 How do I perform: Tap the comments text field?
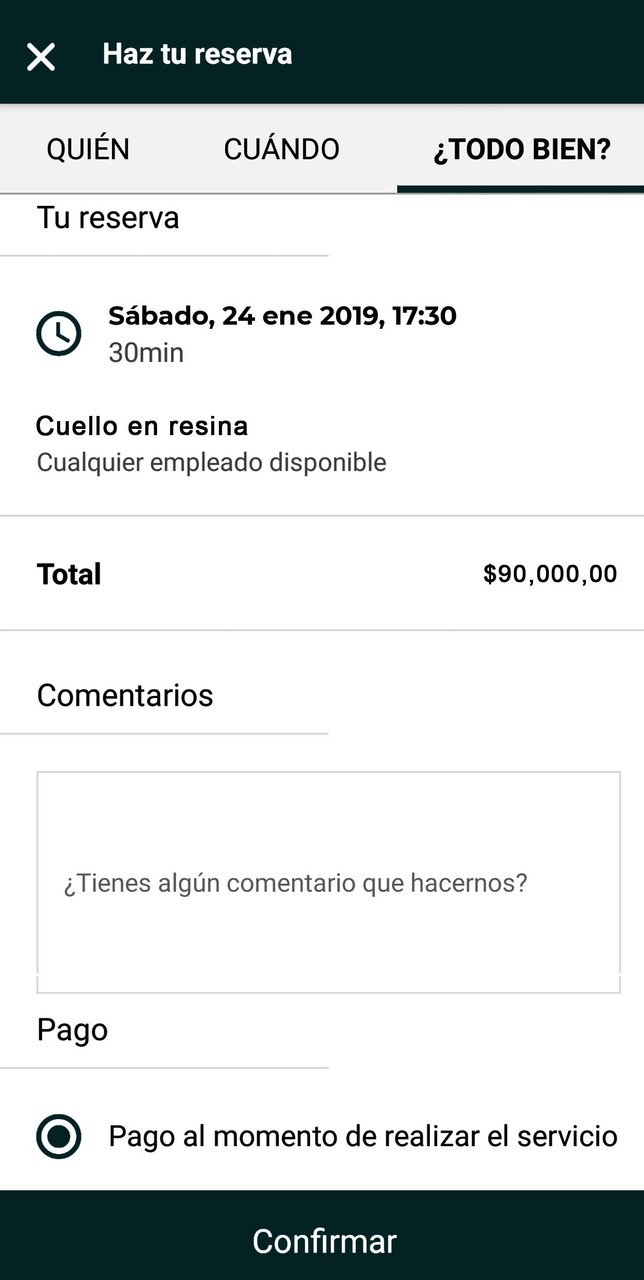pyautogui.click(x=328, y=882)
